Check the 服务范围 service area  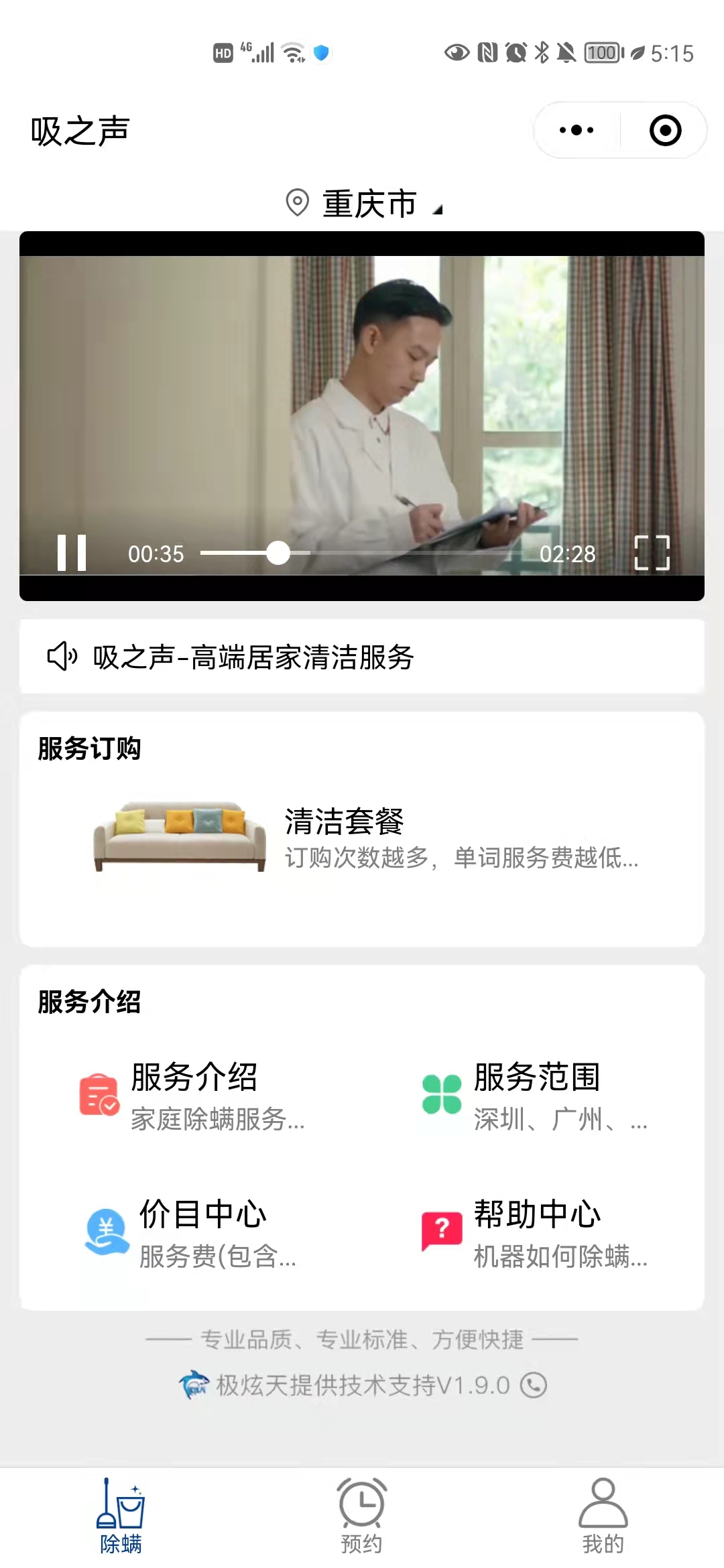(536, 1096)
